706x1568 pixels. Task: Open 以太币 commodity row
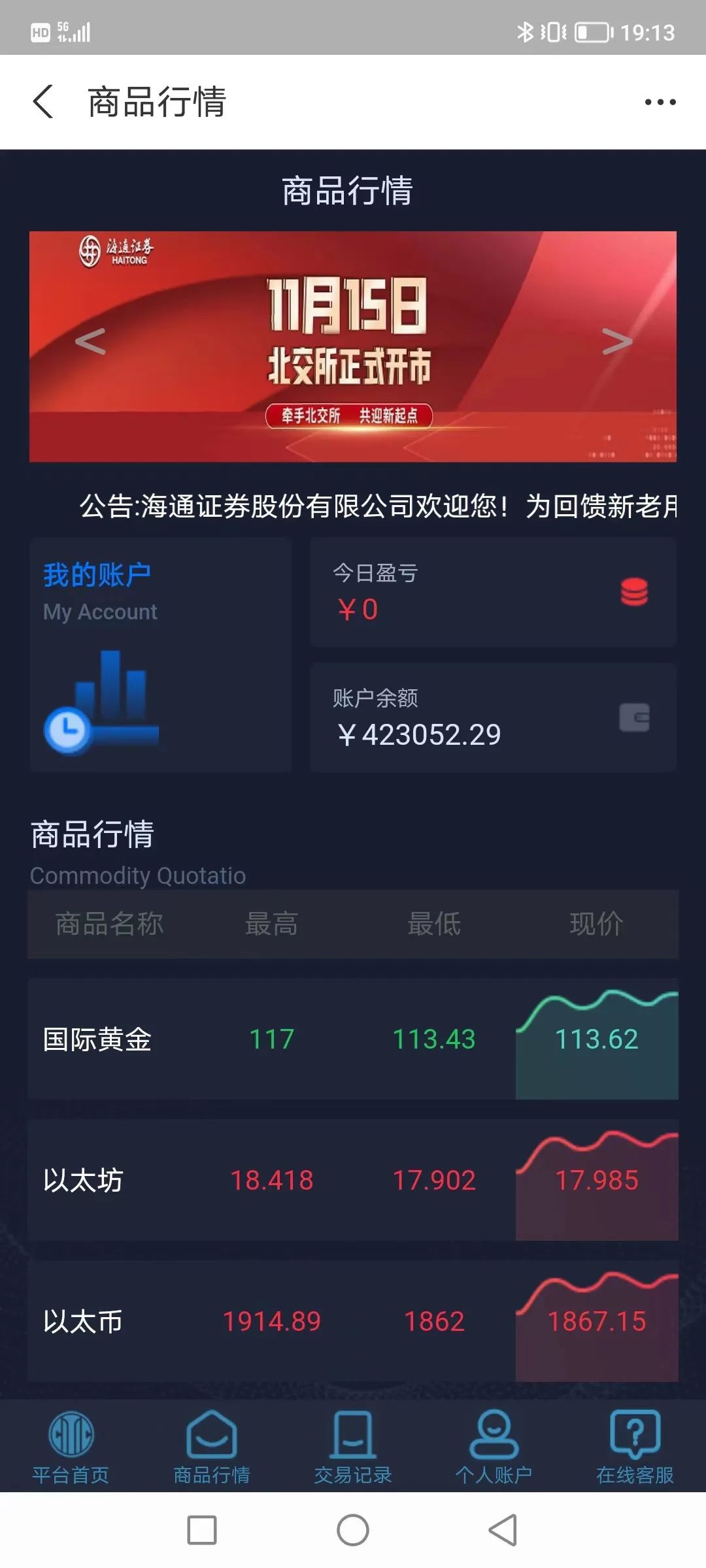tap(353, 1321)
